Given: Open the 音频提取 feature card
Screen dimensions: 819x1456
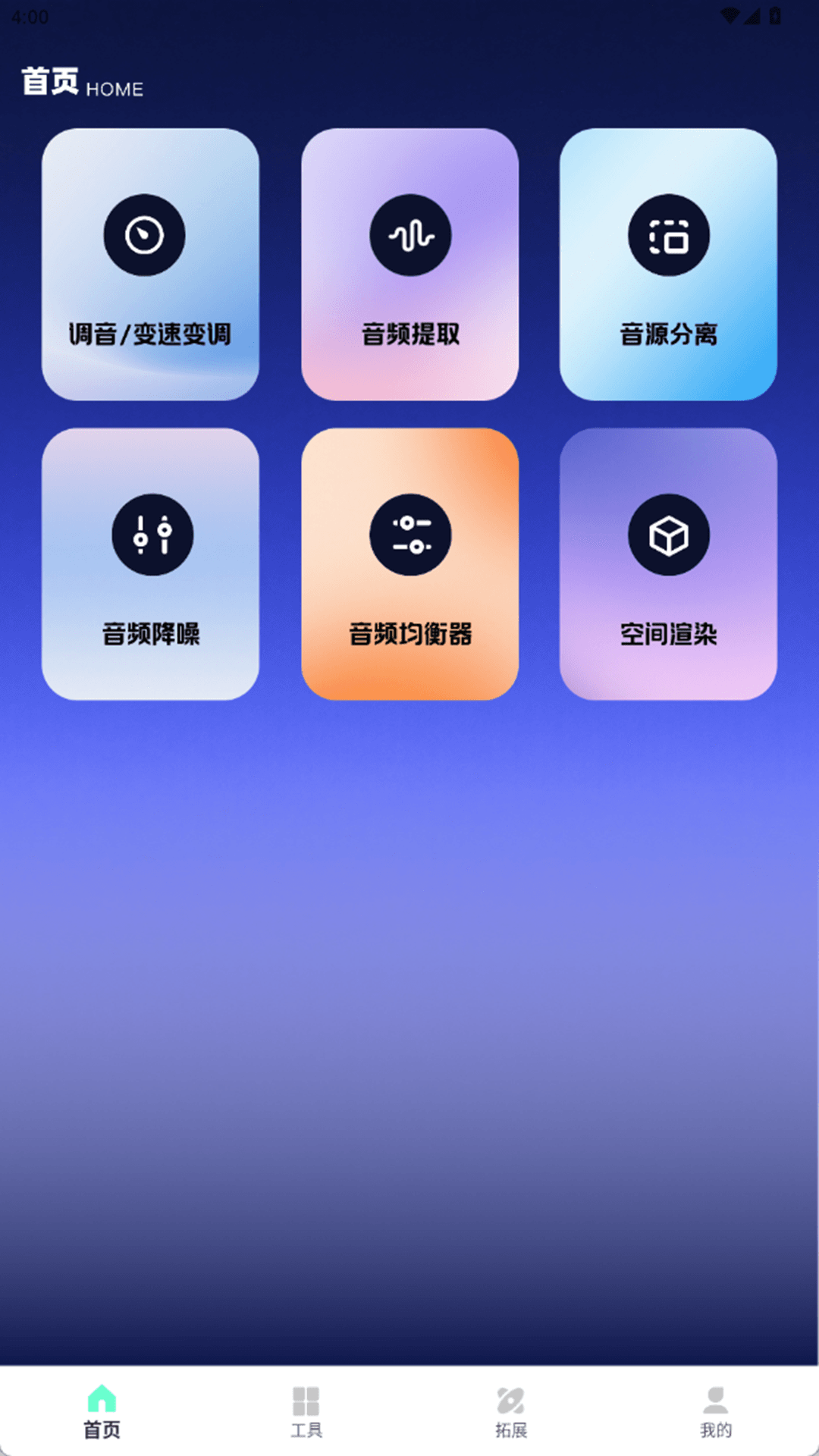Looking at the screenshot, I should [409, 265].
